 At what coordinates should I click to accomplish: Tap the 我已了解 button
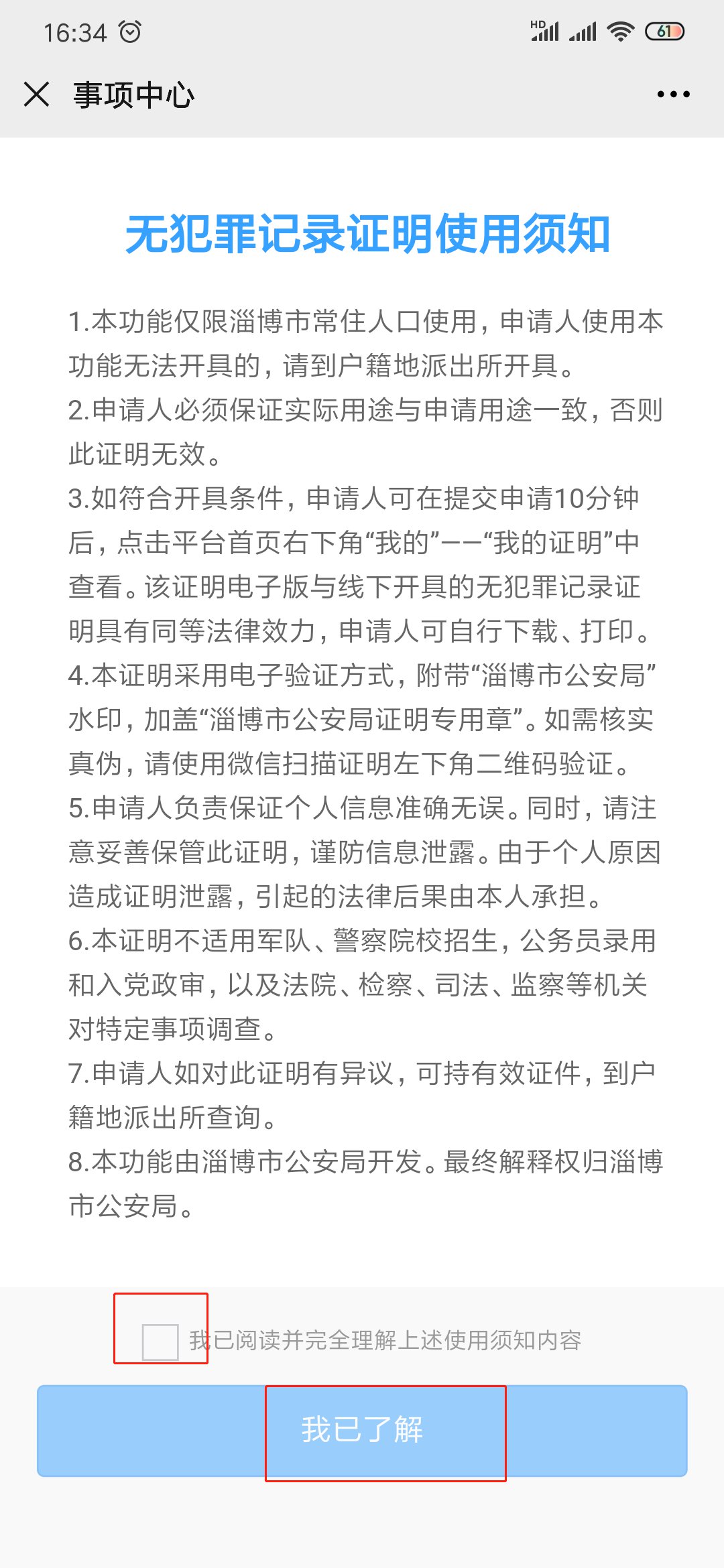362,1430
